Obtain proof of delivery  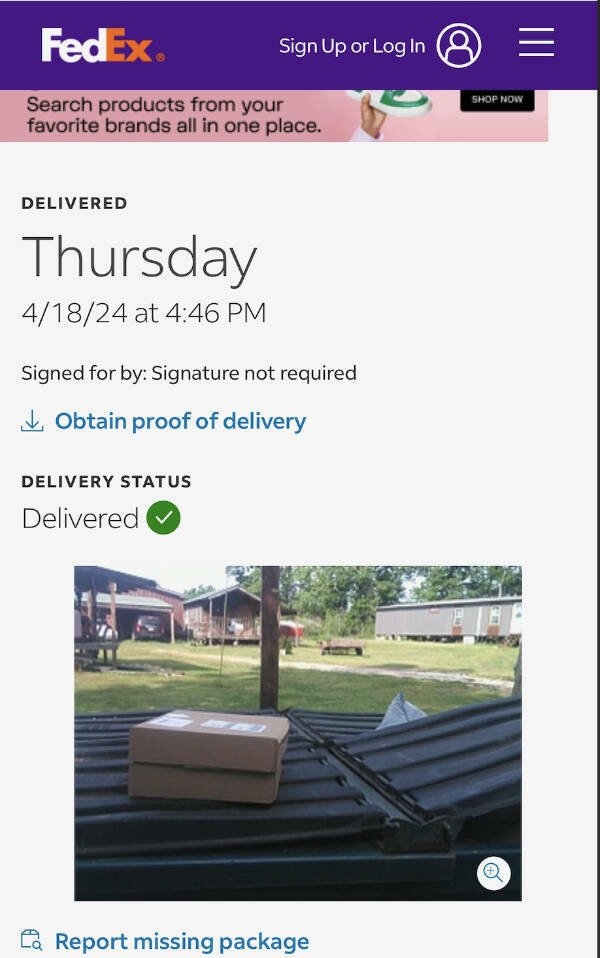pyautogui.click(x=179, y=421)
